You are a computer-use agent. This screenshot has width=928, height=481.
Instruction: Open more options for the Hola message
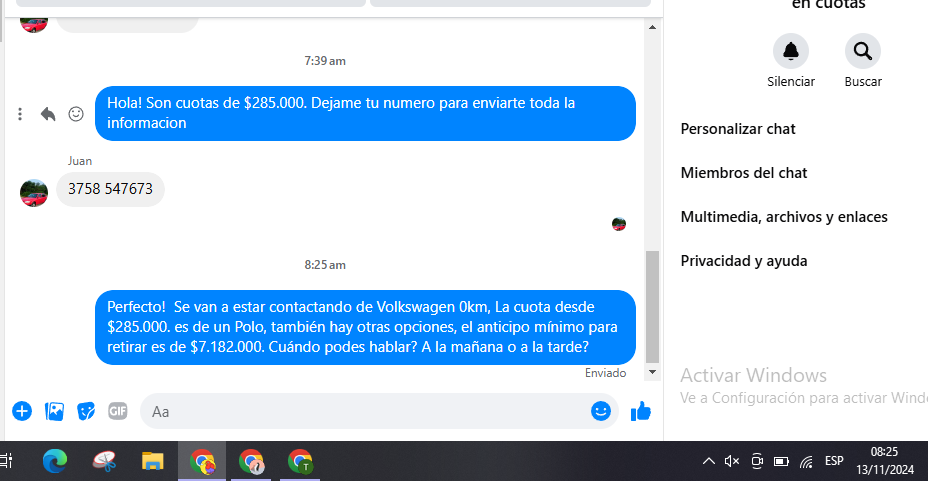point(20,114)
